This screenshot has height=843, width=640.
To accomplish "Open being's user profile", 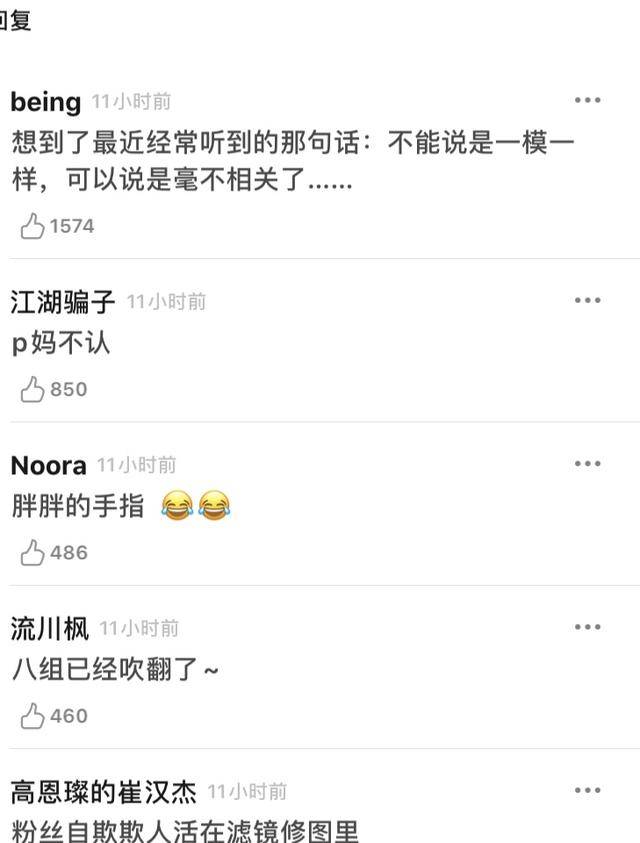I will 45,101.
